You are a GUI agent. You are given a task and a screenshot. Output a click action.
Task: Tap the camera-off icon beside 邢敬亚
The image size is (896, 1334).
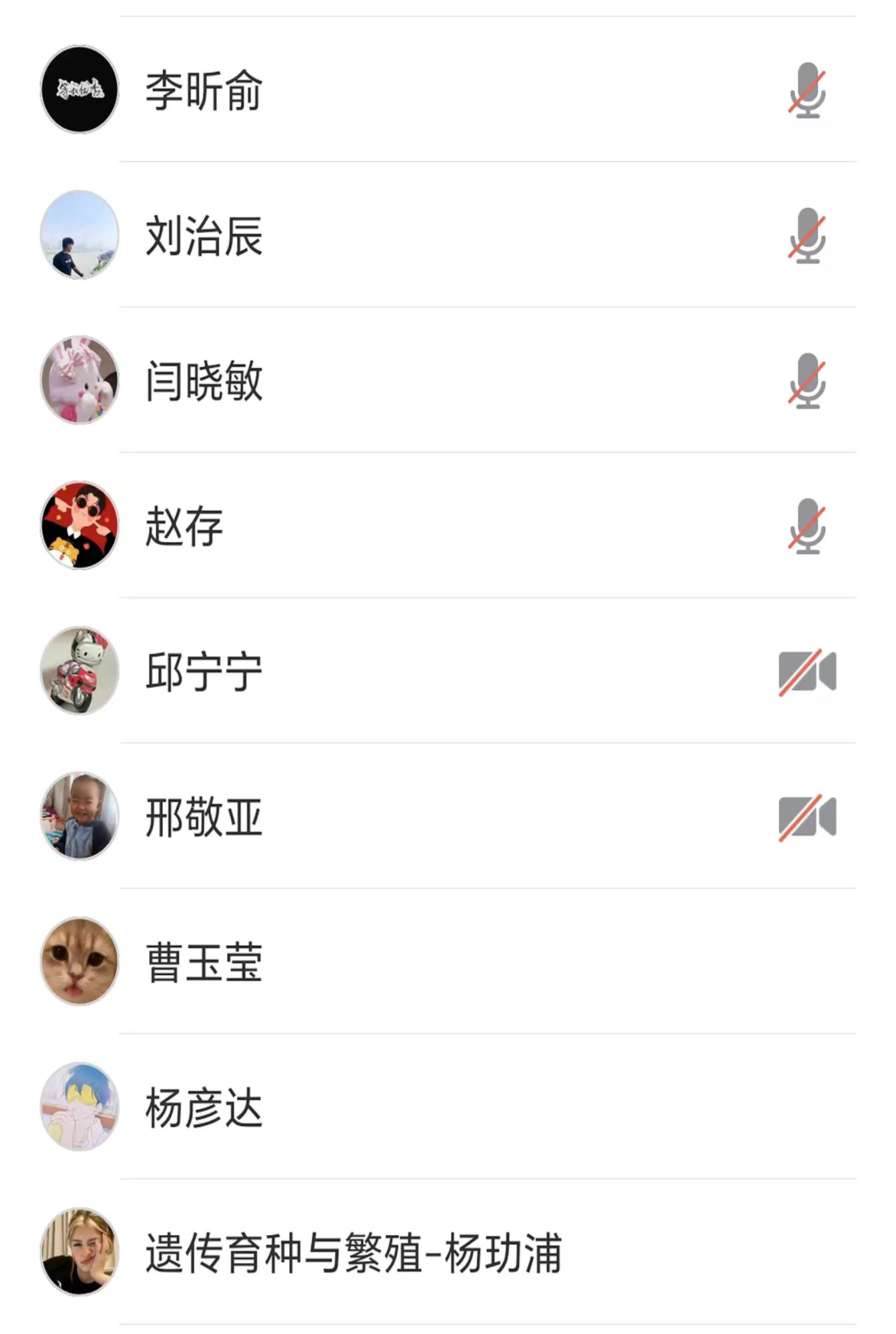(x=807, y=817)
